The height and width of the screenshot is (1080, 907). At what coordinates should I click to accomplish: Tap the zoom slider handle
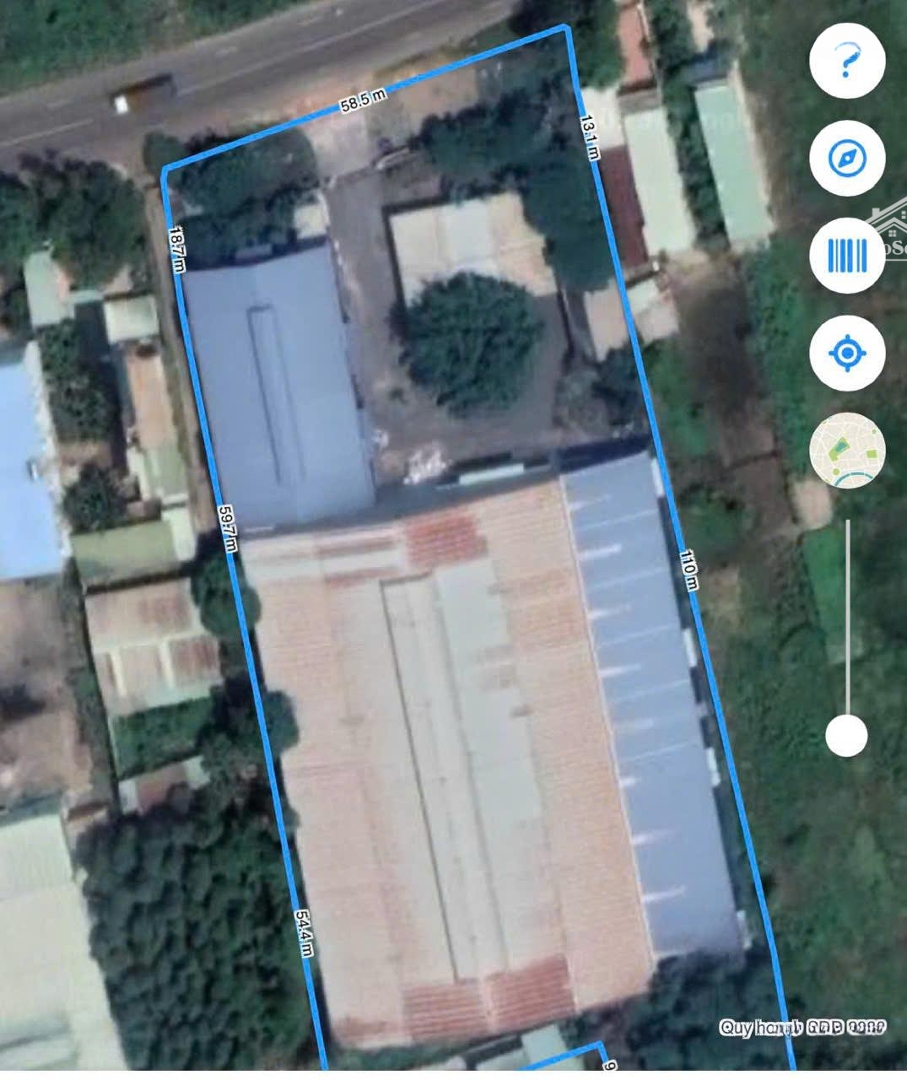coord(847,737)
